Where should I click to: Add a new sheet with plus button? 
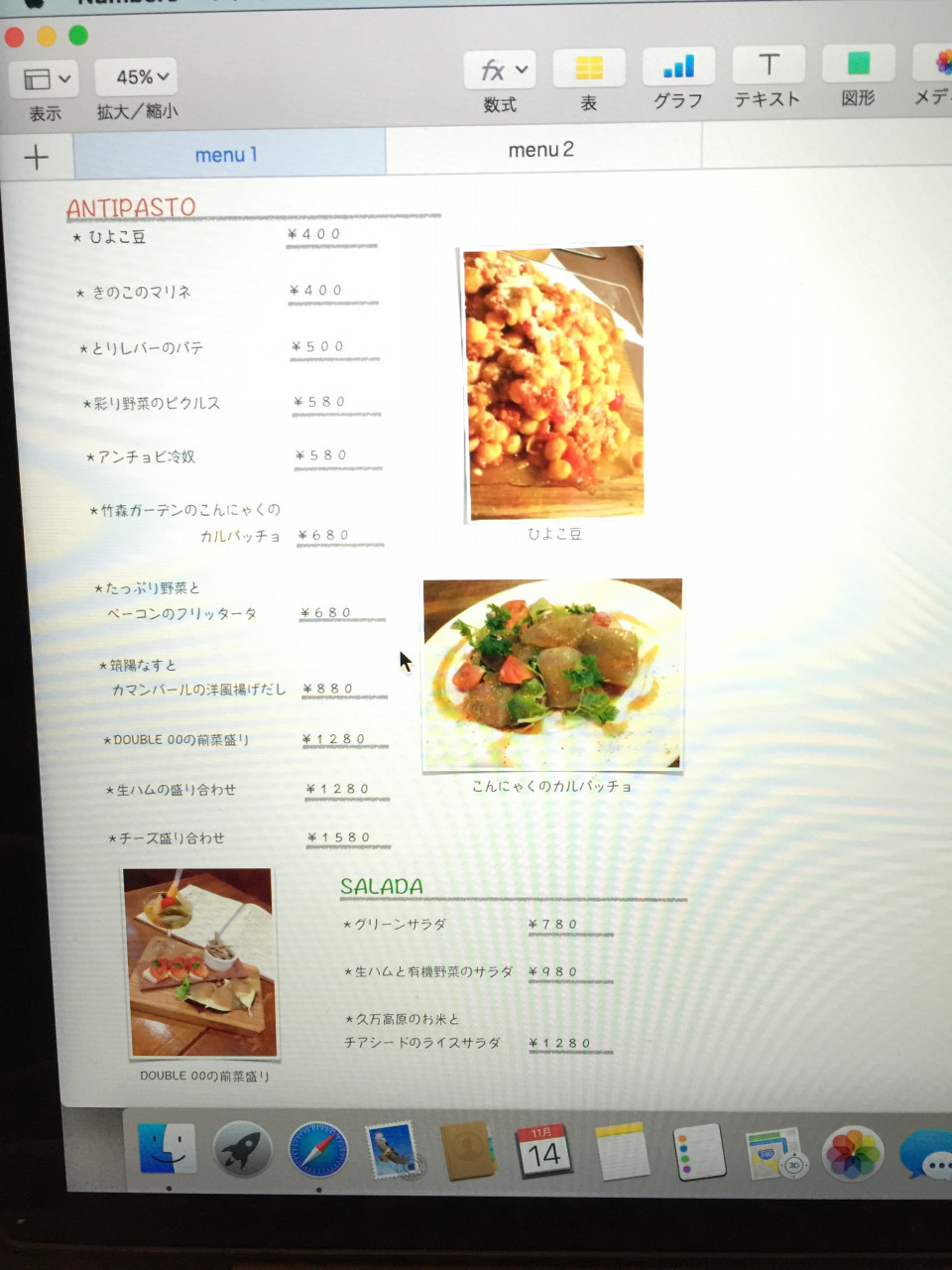pos(36,157)
